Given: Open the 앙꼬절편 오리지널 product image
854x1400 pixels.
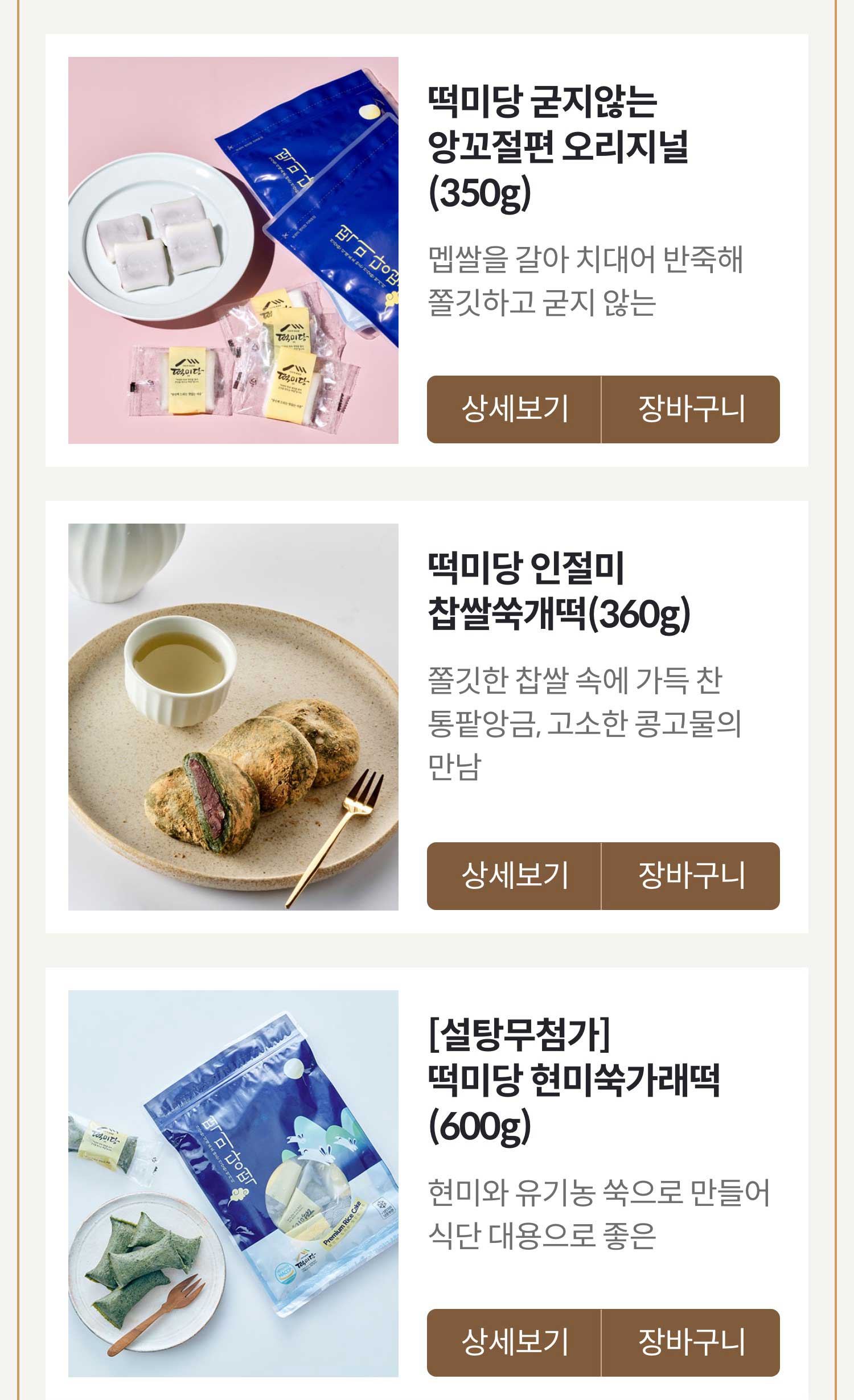Looking at the screenshot, I should click(233, 250).
